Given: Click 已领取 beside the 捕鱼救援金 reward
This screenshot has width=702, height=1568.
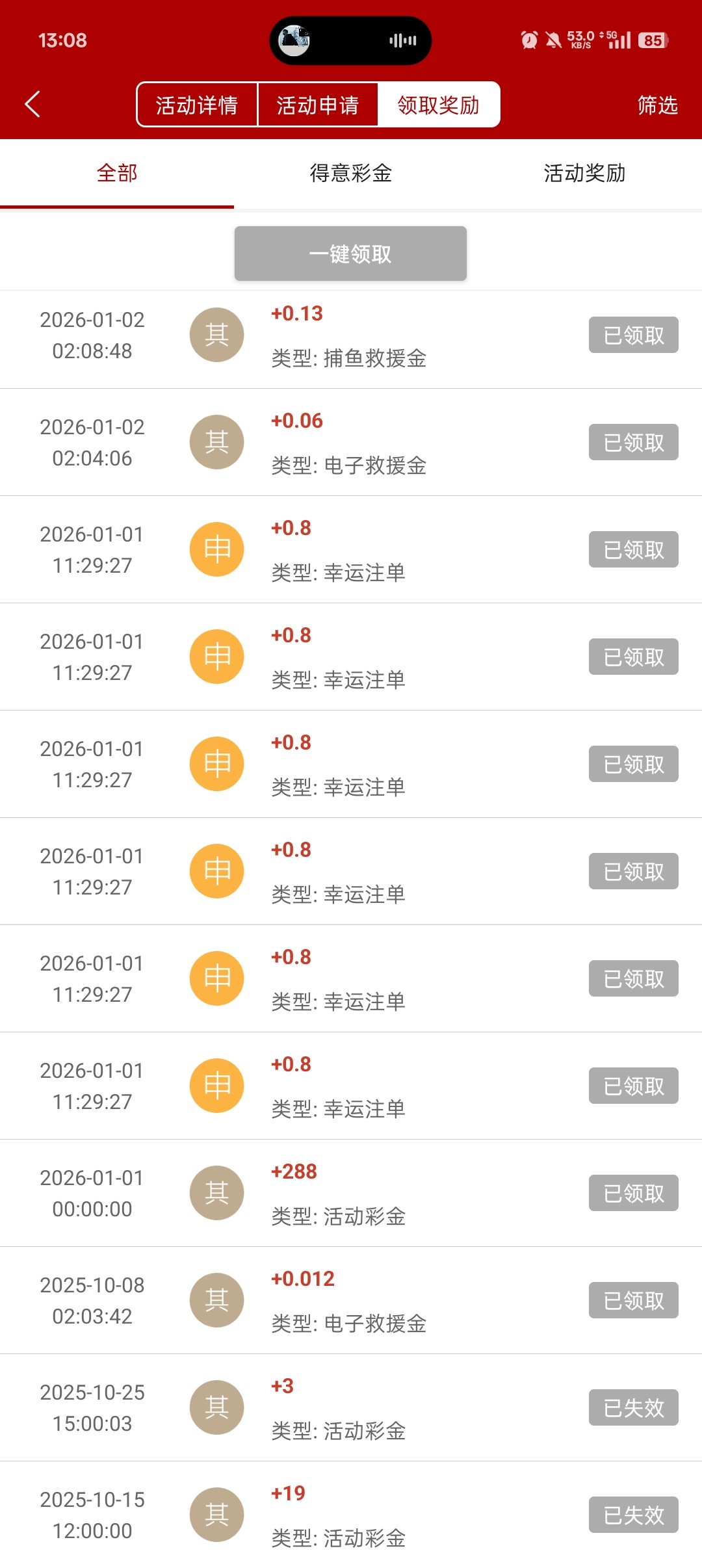Looking at the screenshot, I should [x=632, y=334].
